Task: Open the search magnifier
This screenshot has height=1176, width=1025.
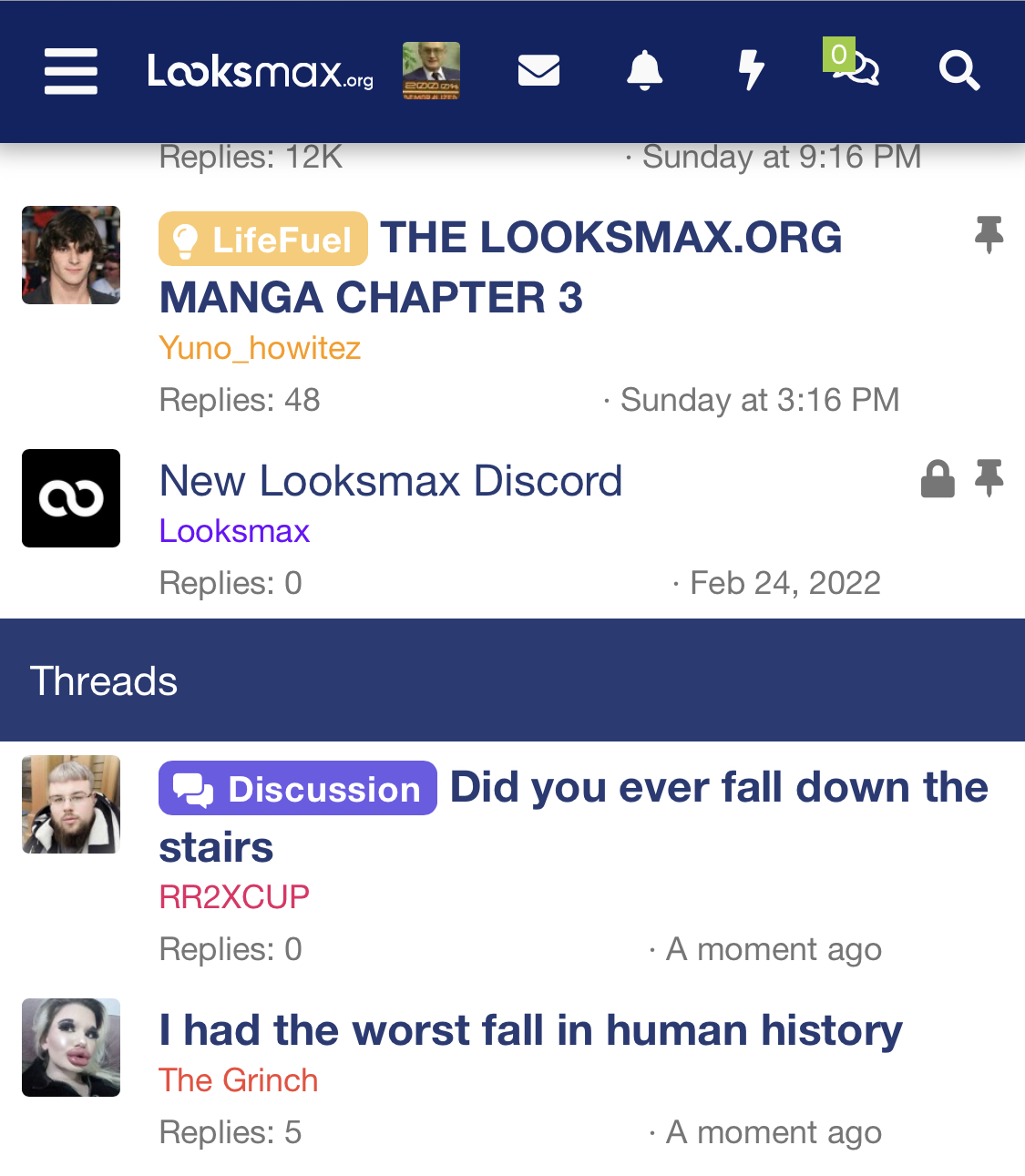Action: coord(958,70)
